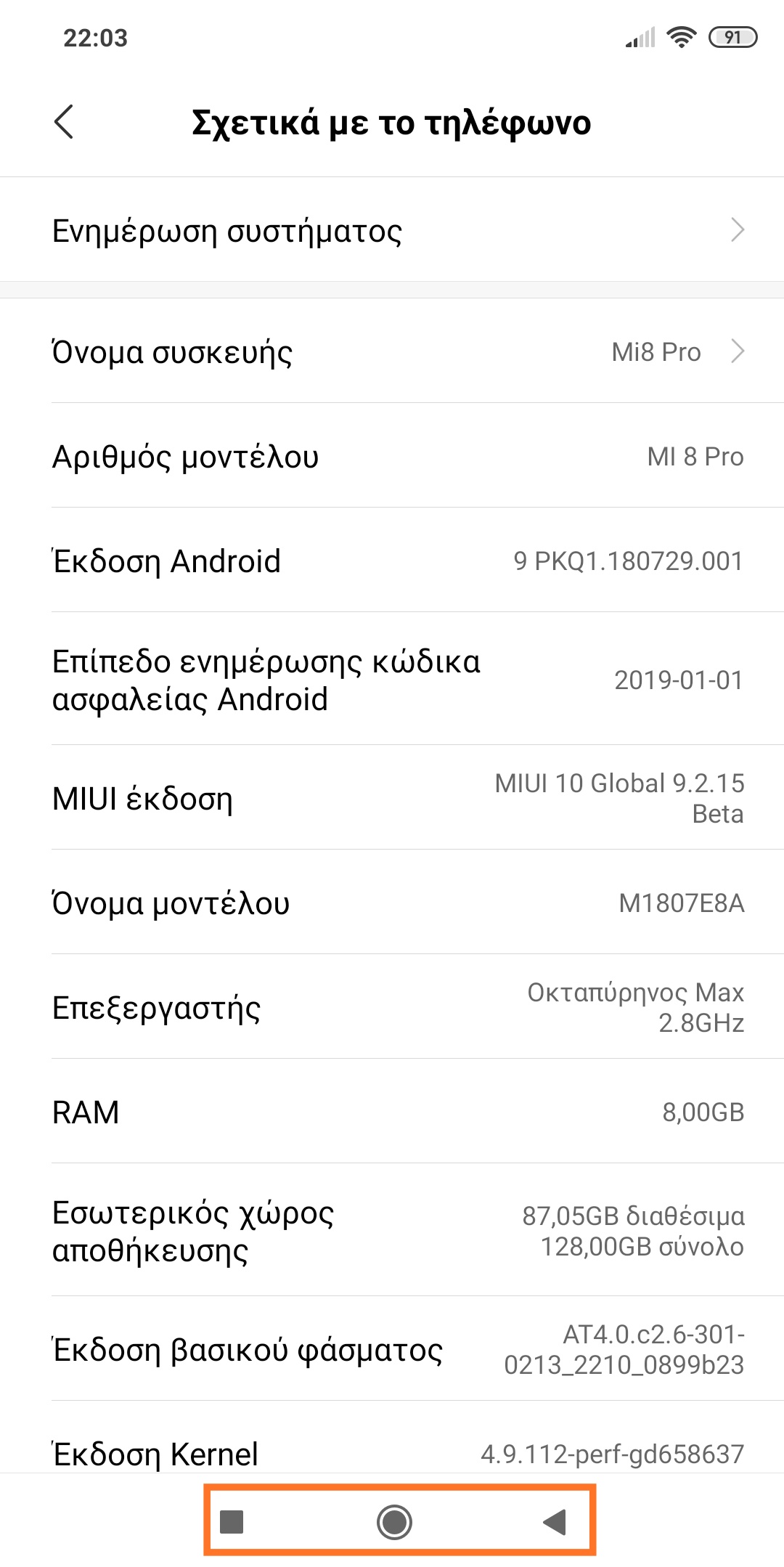Open the Όνομα συσκευής setting
784x1567 pixels.
[392, 352]
